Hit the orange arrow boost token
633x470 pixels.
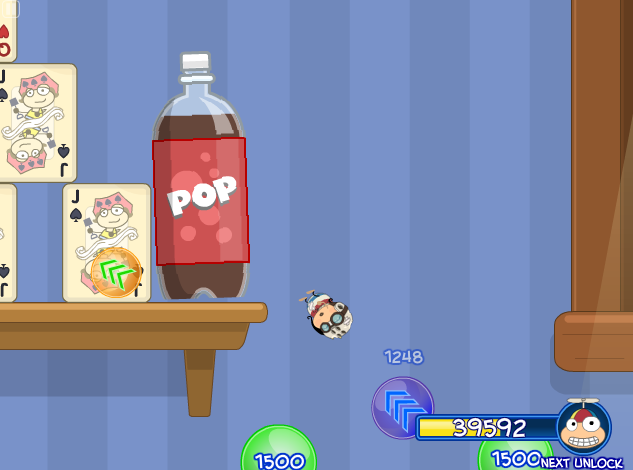click(x=115, y=272)
